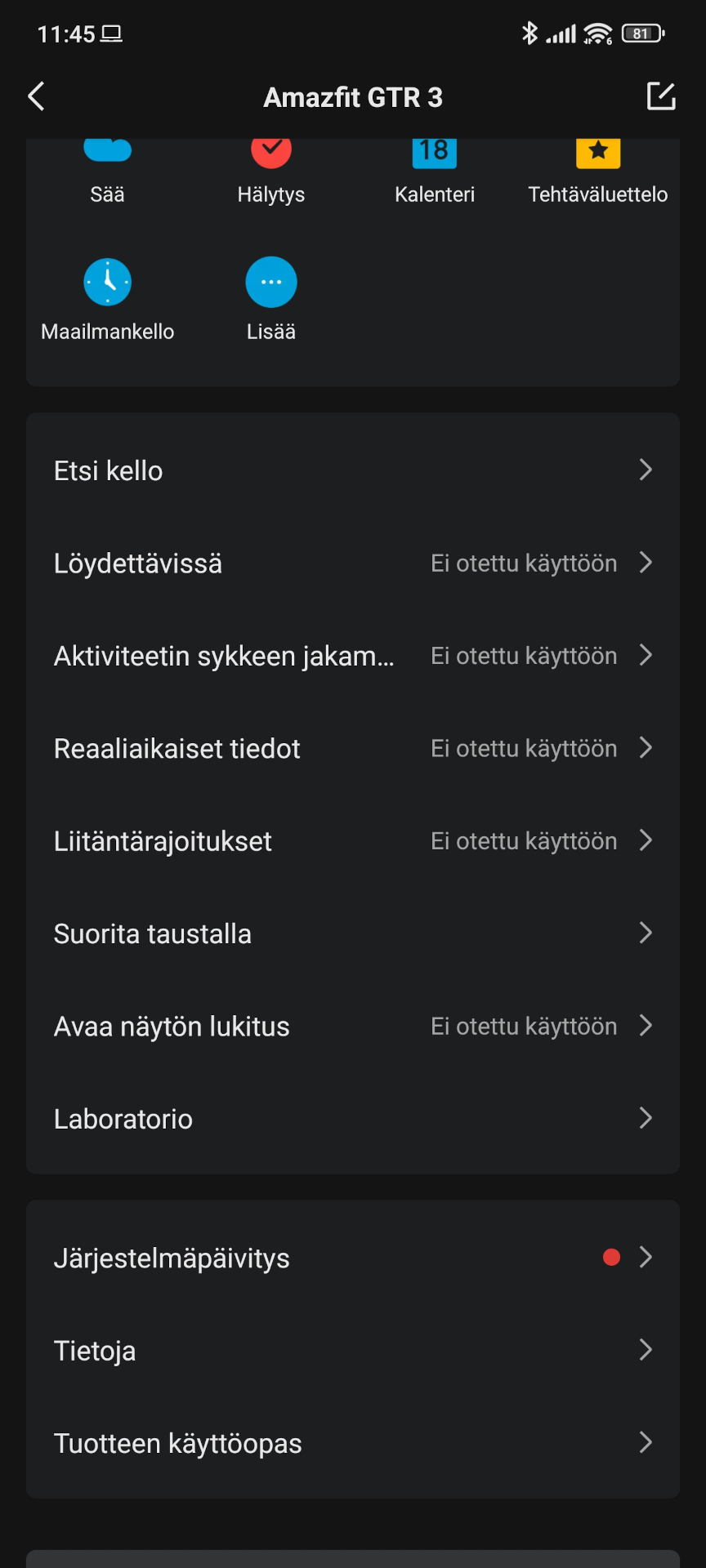Tap the edit icon in the top bar

pos(661,96)
